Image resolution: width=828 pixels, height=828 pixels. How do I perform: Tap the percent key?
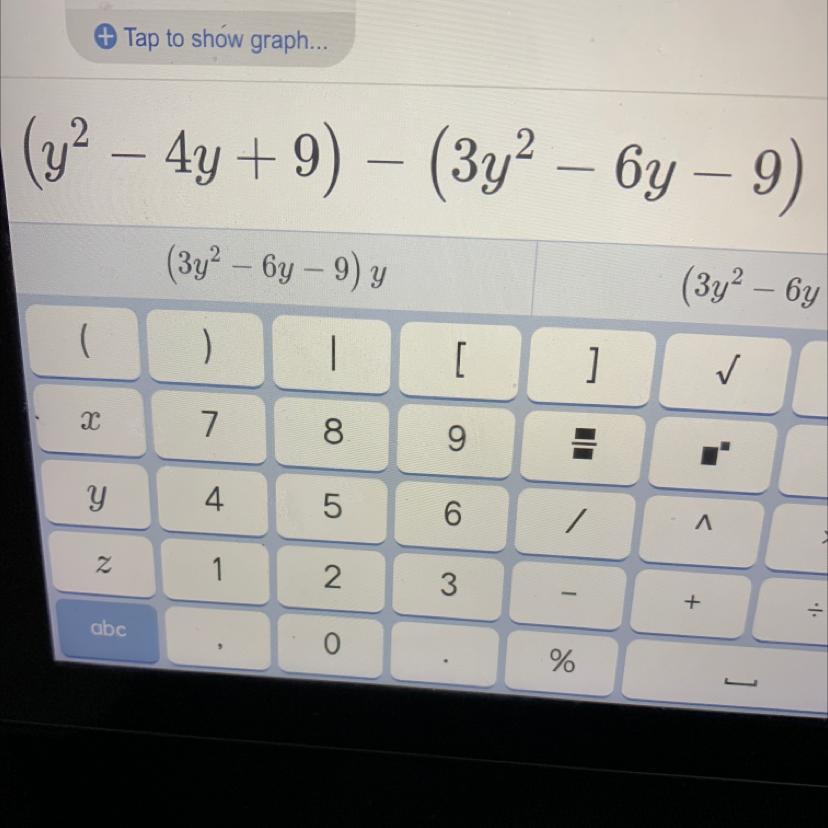562,662
